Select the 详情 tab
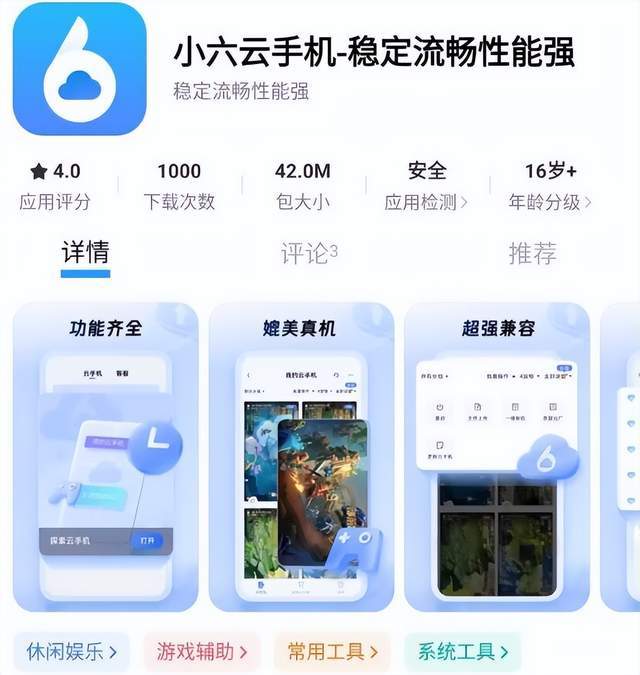The image size is (640, 675). point(86,253)
